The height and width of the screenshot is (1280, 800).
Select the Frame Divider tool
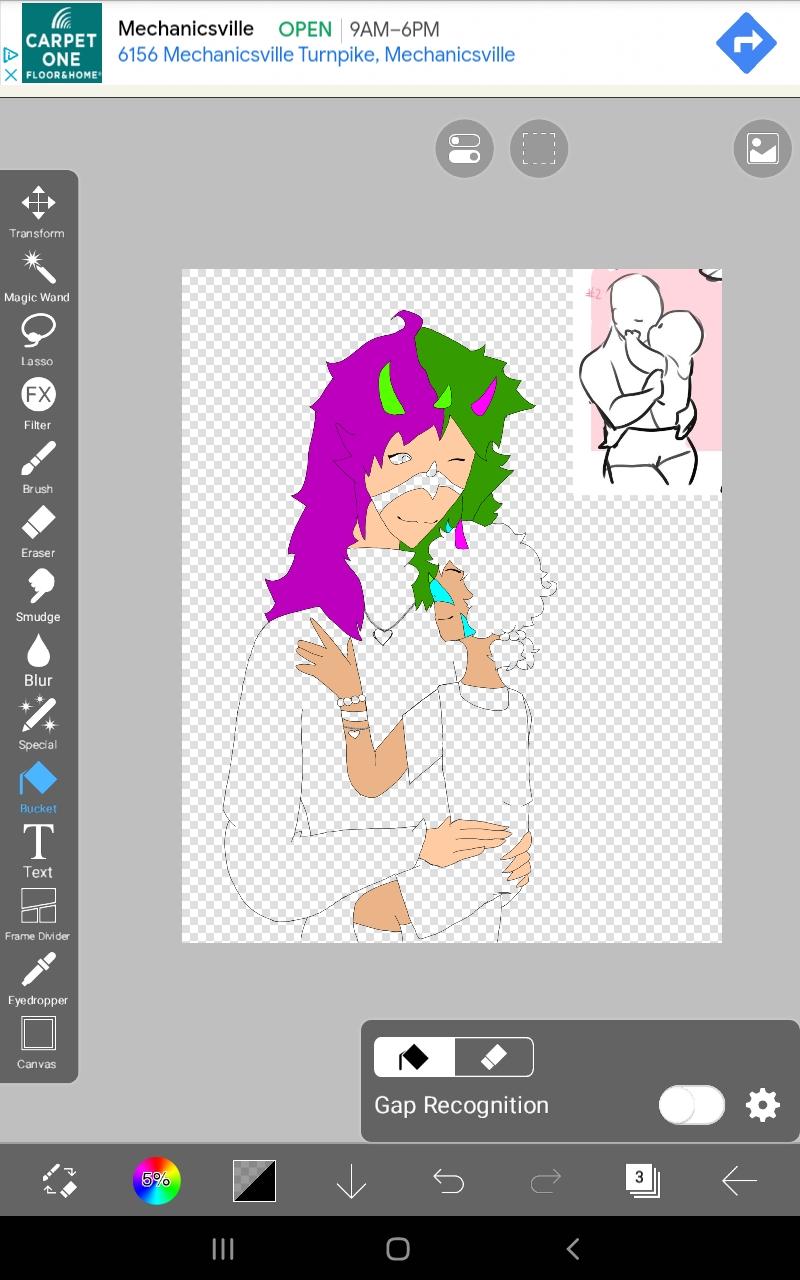click(x=38, y=911)
